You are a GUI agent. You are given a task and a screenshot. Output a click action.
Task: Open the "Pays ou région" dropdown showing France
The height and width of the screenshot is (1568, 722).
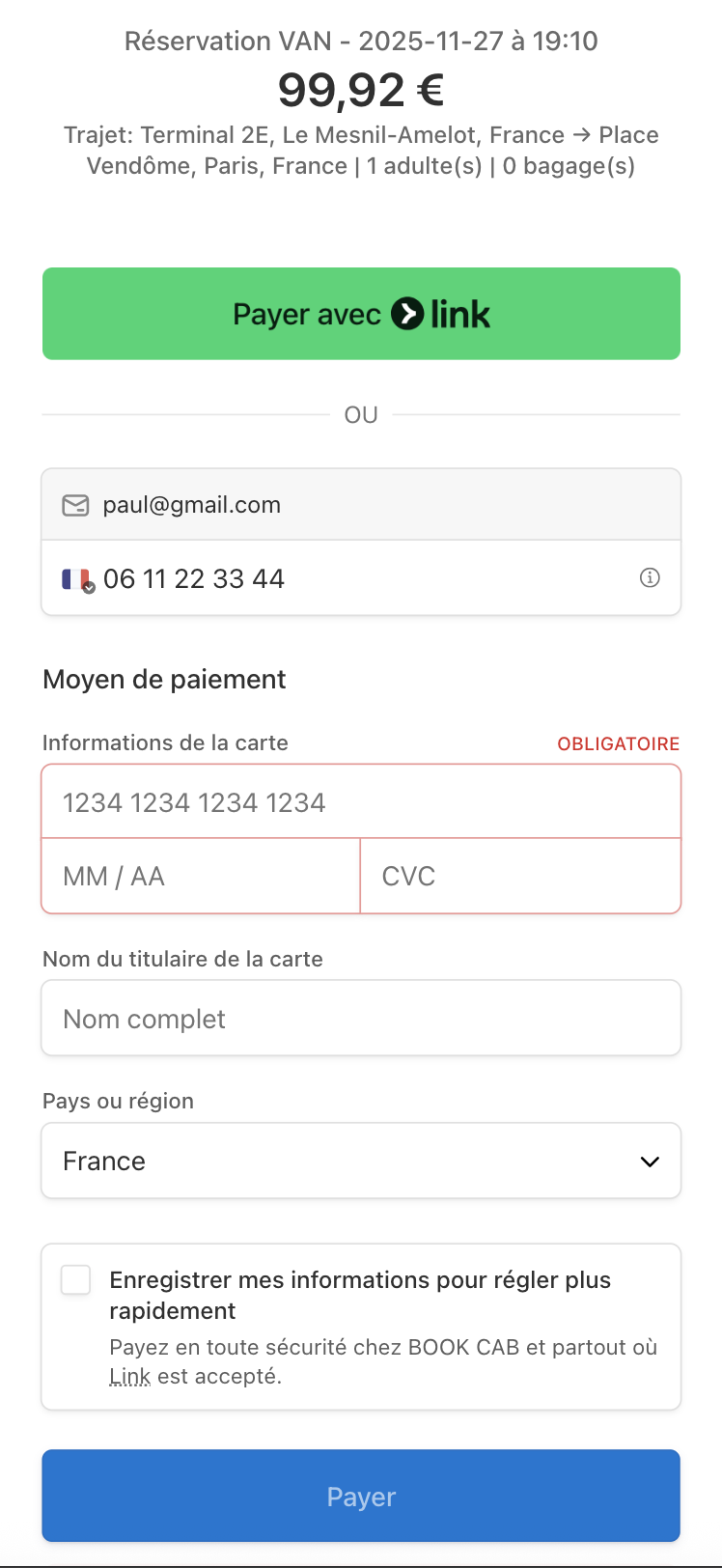coord(361,1161)
